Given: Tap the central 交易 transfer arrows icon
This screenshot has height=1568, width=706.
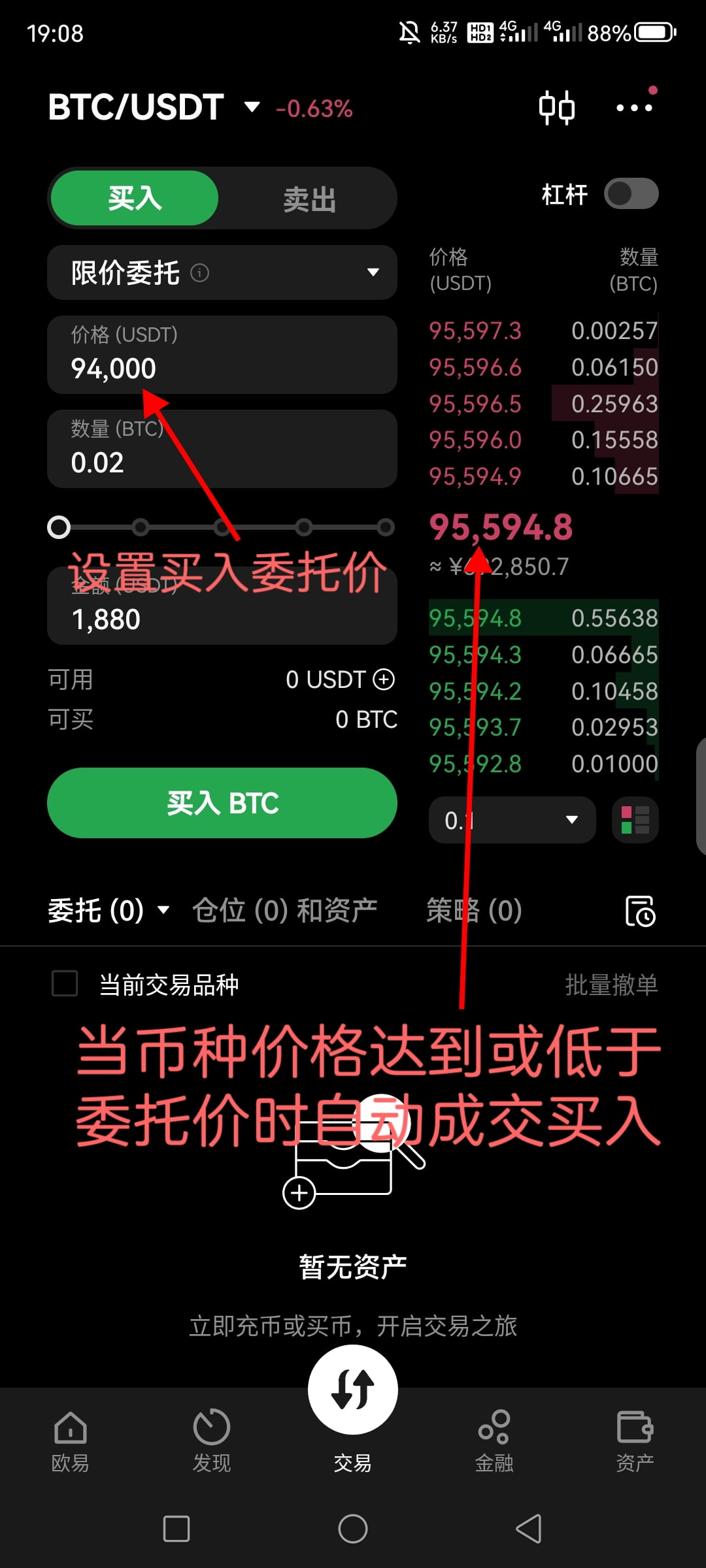Looking at the screenshot, I should coord(352,1390).
